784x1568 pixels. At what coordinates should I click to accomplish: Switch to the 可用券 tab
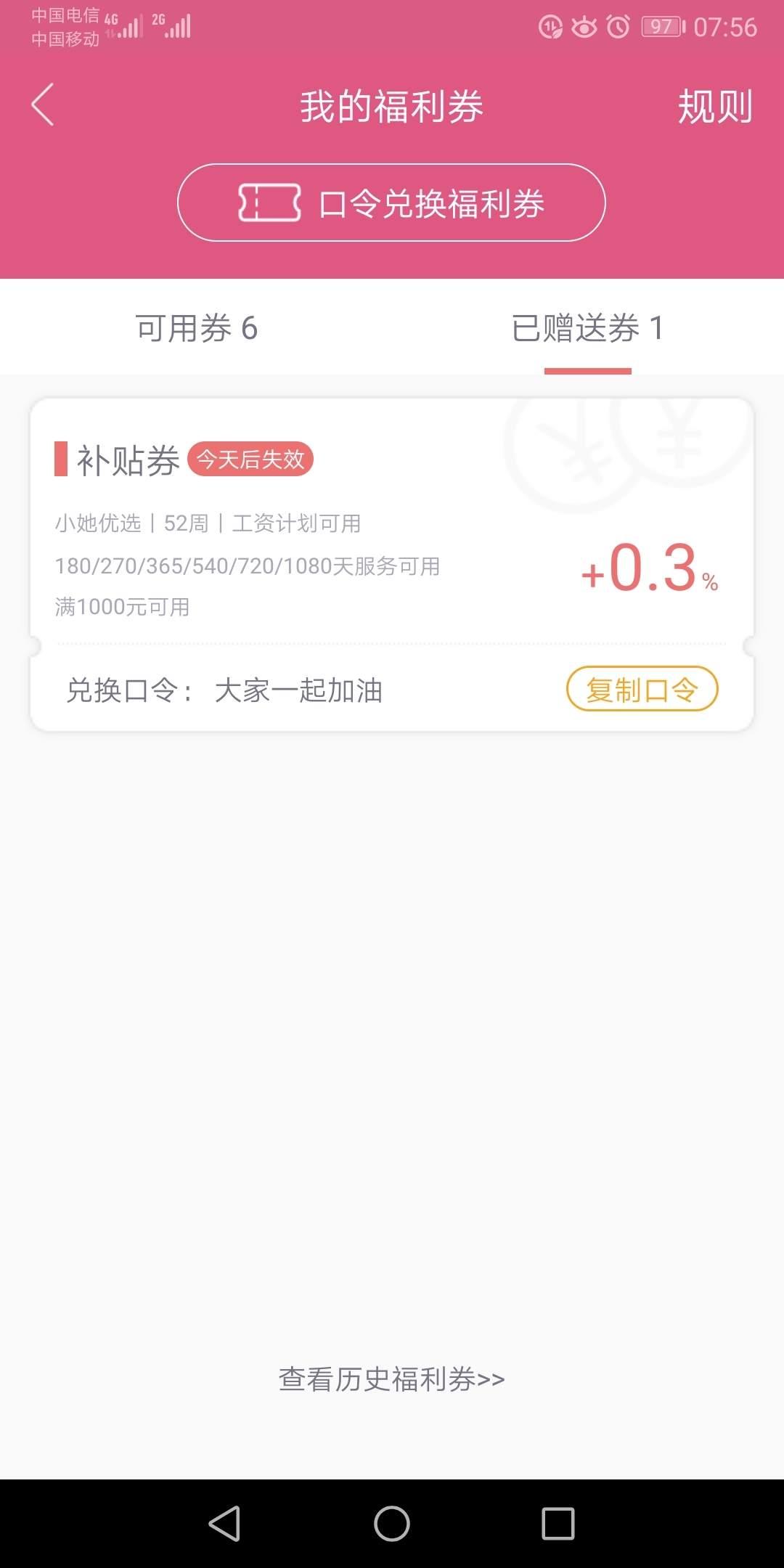[196, 328]
